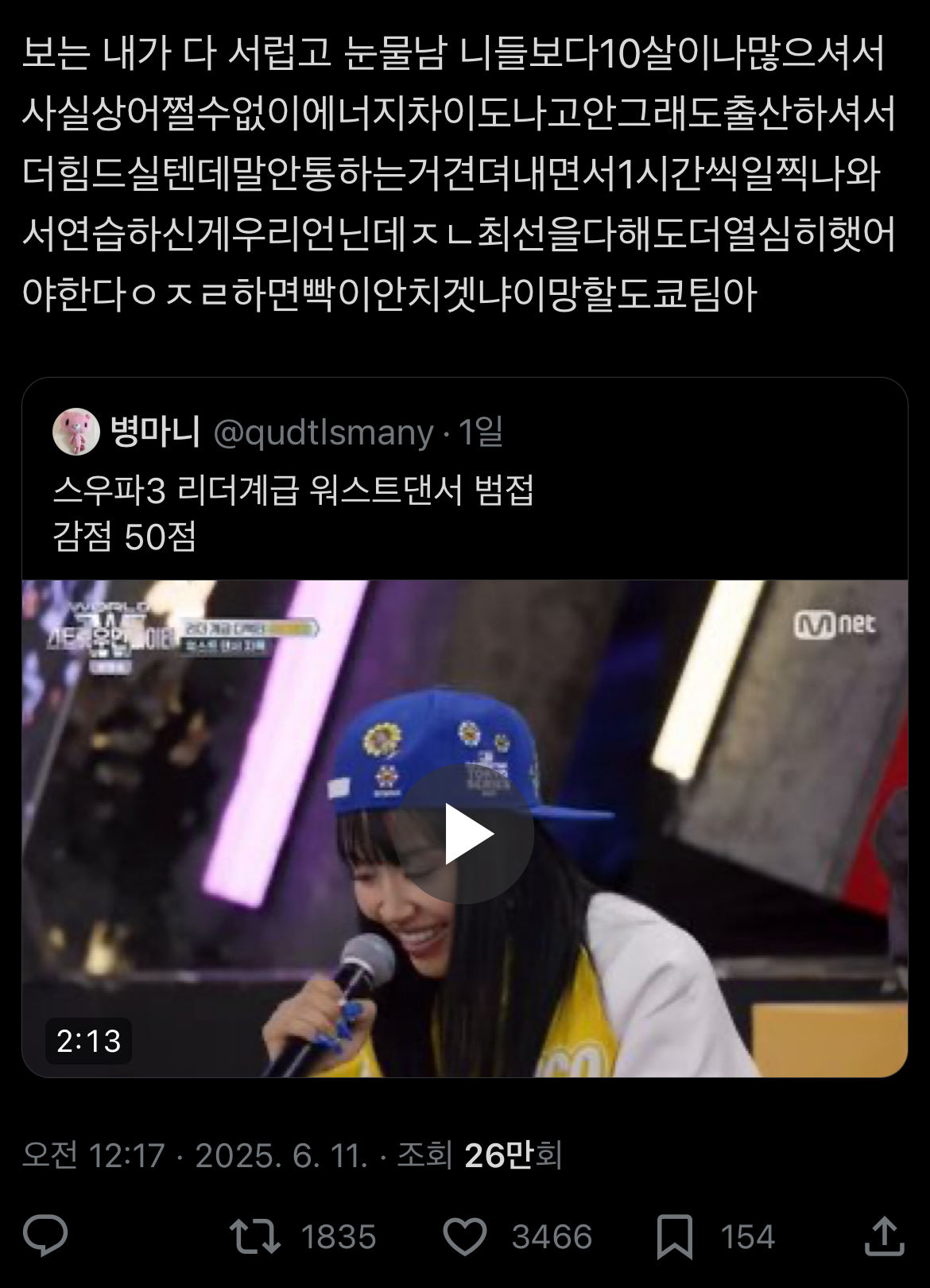
Task: Like this post with 3466 likes
Action: tap(465, 1236)
